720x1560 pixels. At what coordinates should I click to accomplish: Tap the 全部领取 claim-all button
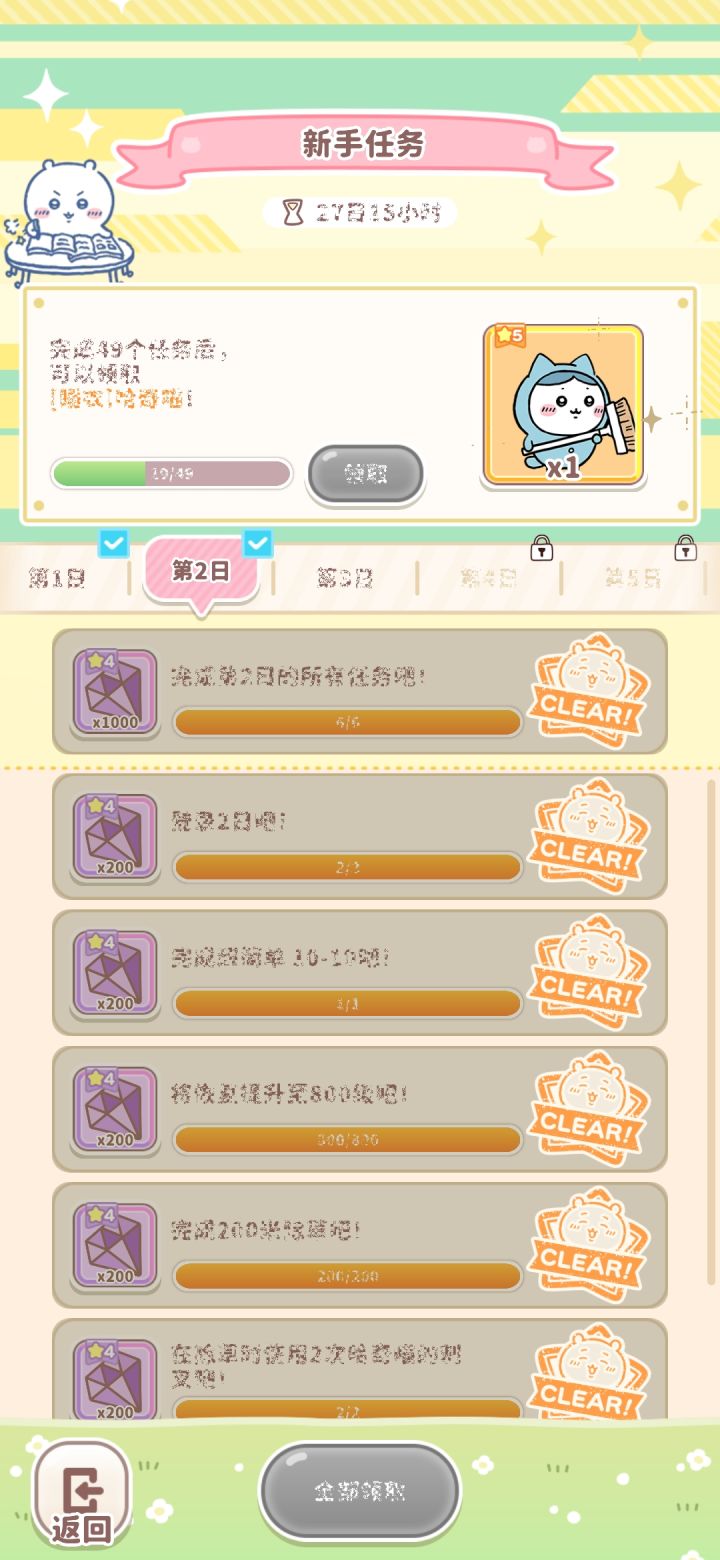pos(360,1490)
